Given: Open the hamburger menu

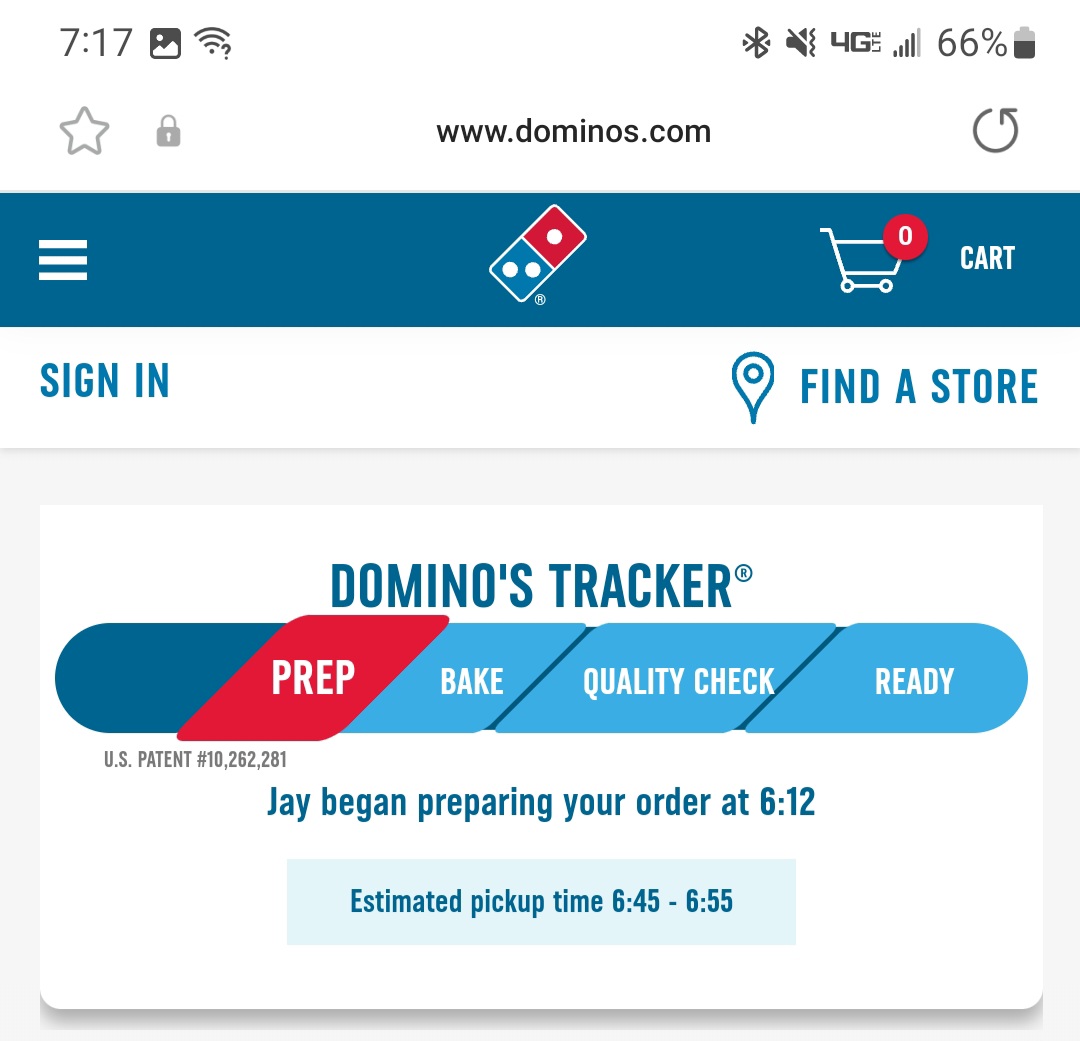Looking at the screenshot, I should (x=63, y=260).
